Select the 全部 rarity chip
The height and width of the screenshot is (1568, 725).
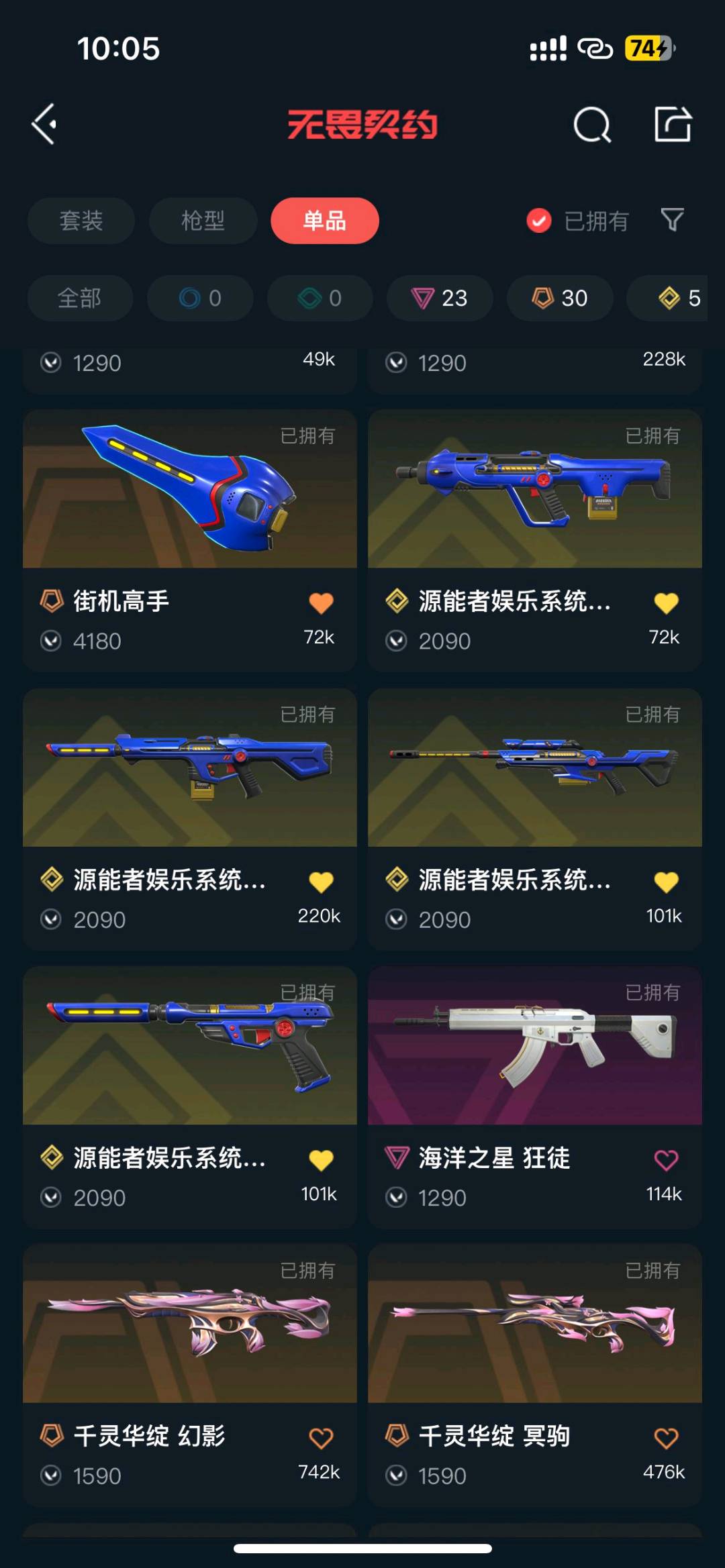[x=80, y=298]
